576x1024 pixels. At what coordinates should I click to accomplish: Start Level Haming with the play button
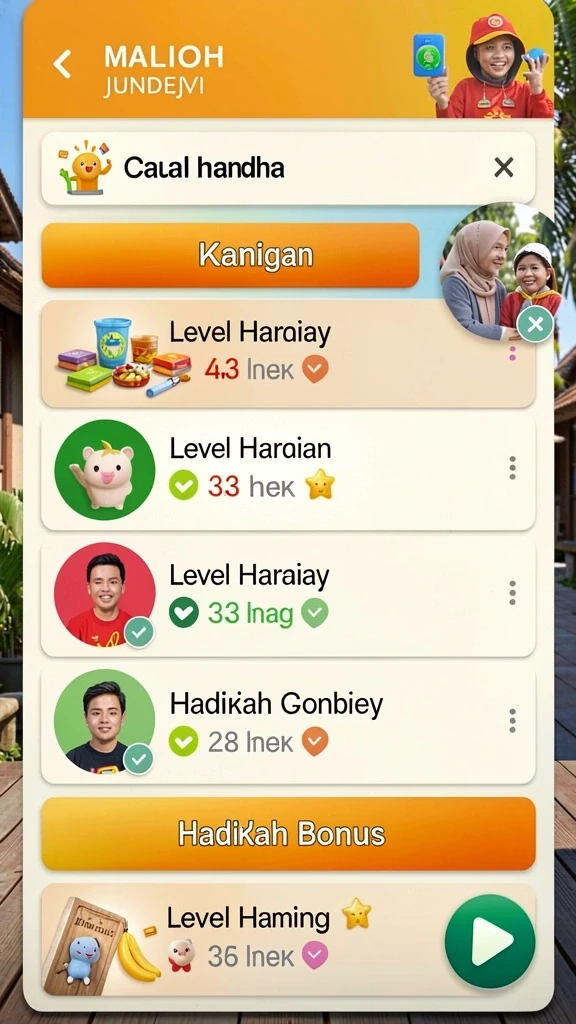point(490,941)
